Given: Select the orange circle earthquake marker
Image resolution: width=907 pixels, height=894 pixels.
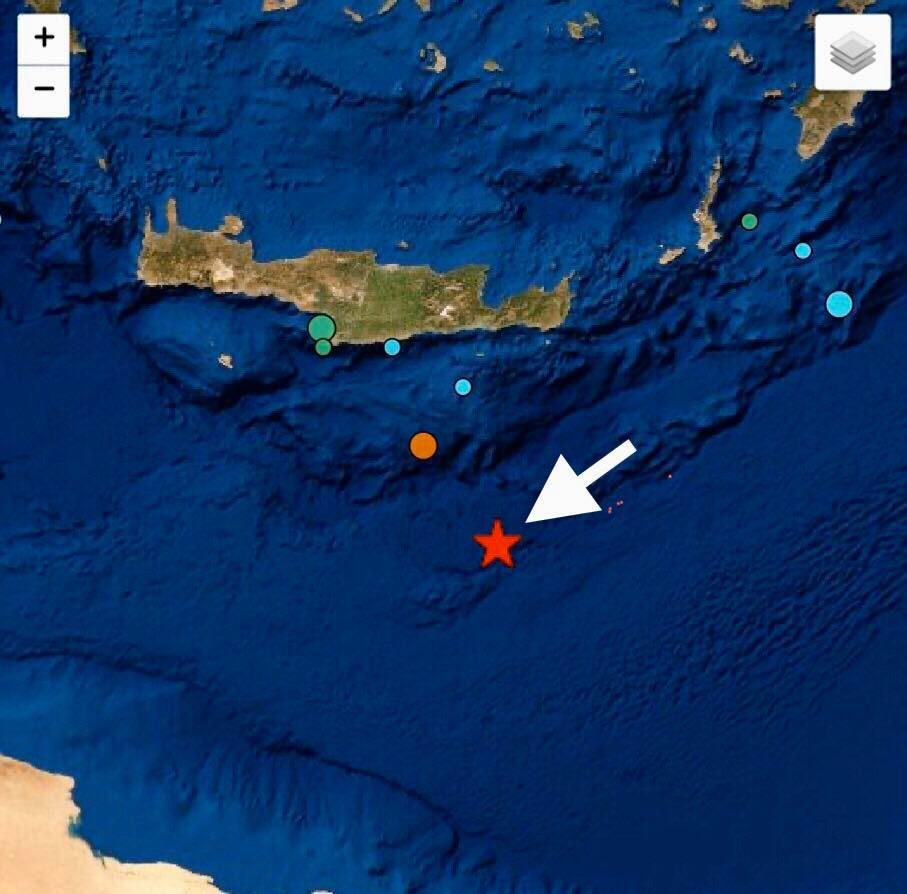Looking at the screenshot, I should point(424,445).
